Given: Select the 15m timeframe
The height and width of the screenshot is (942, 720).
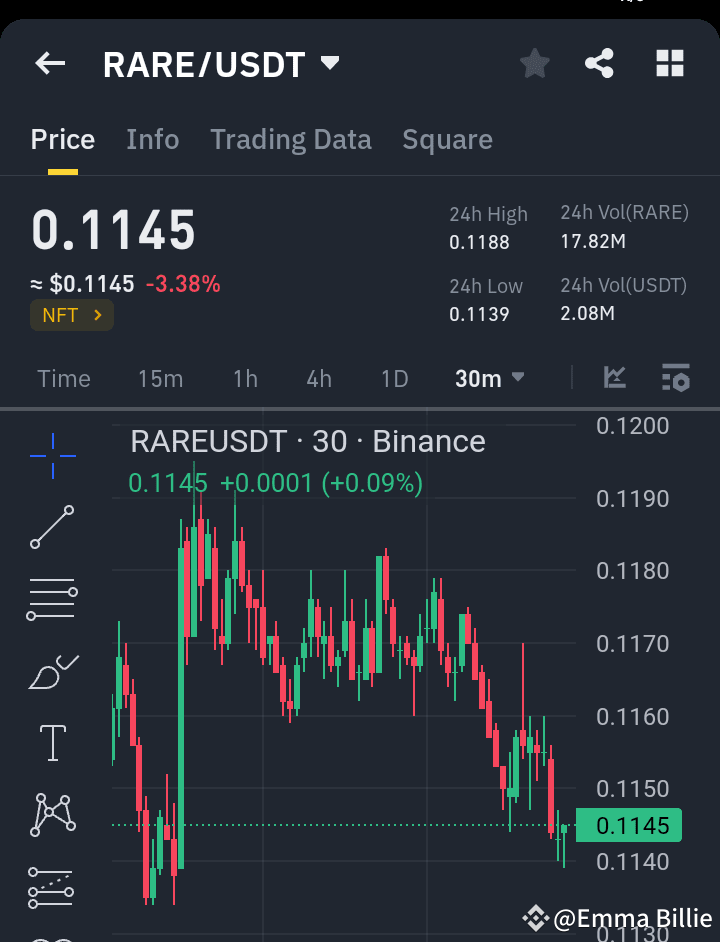Looking at the screenshot, I should click(x=161, y=378).
